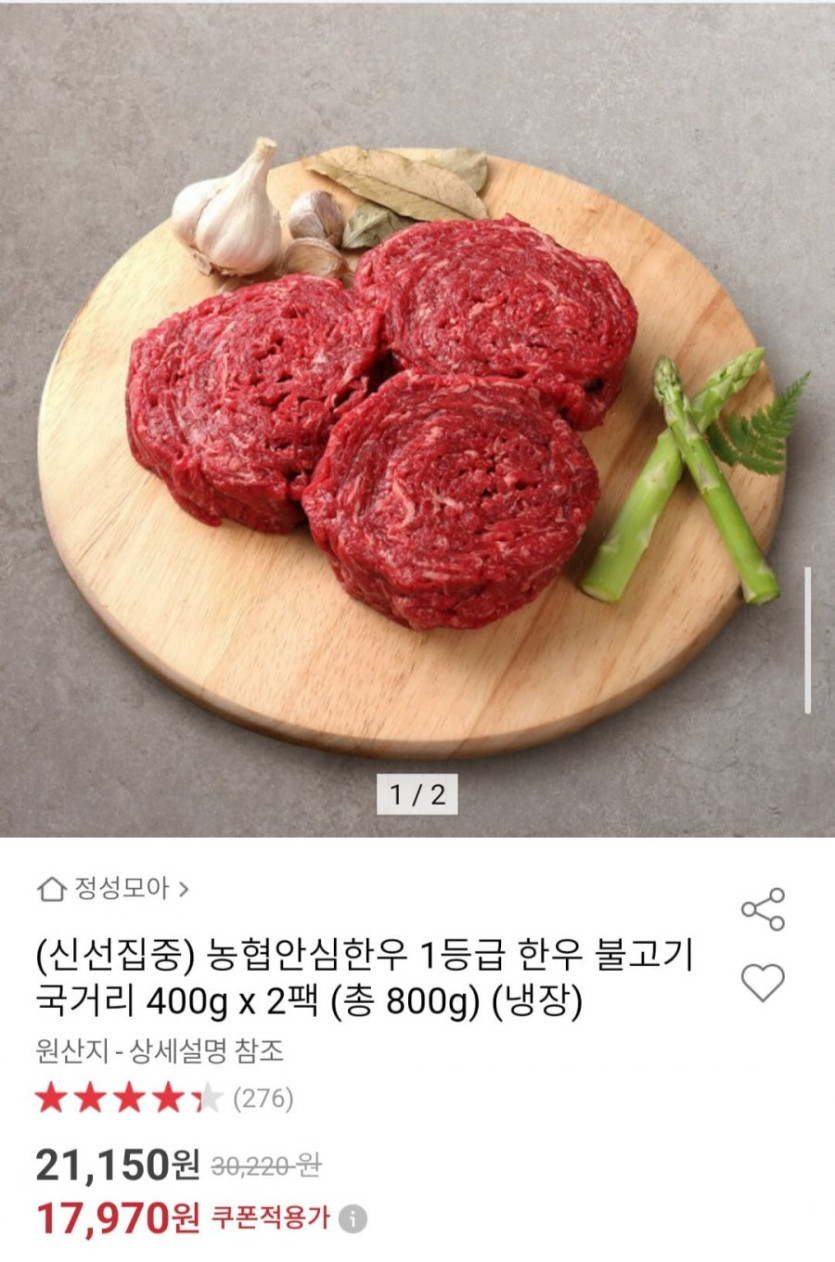The width and height of the screenshot is (835, 1262).
Task: Open the 276 reviews star rating
Action: (163, 1098)
